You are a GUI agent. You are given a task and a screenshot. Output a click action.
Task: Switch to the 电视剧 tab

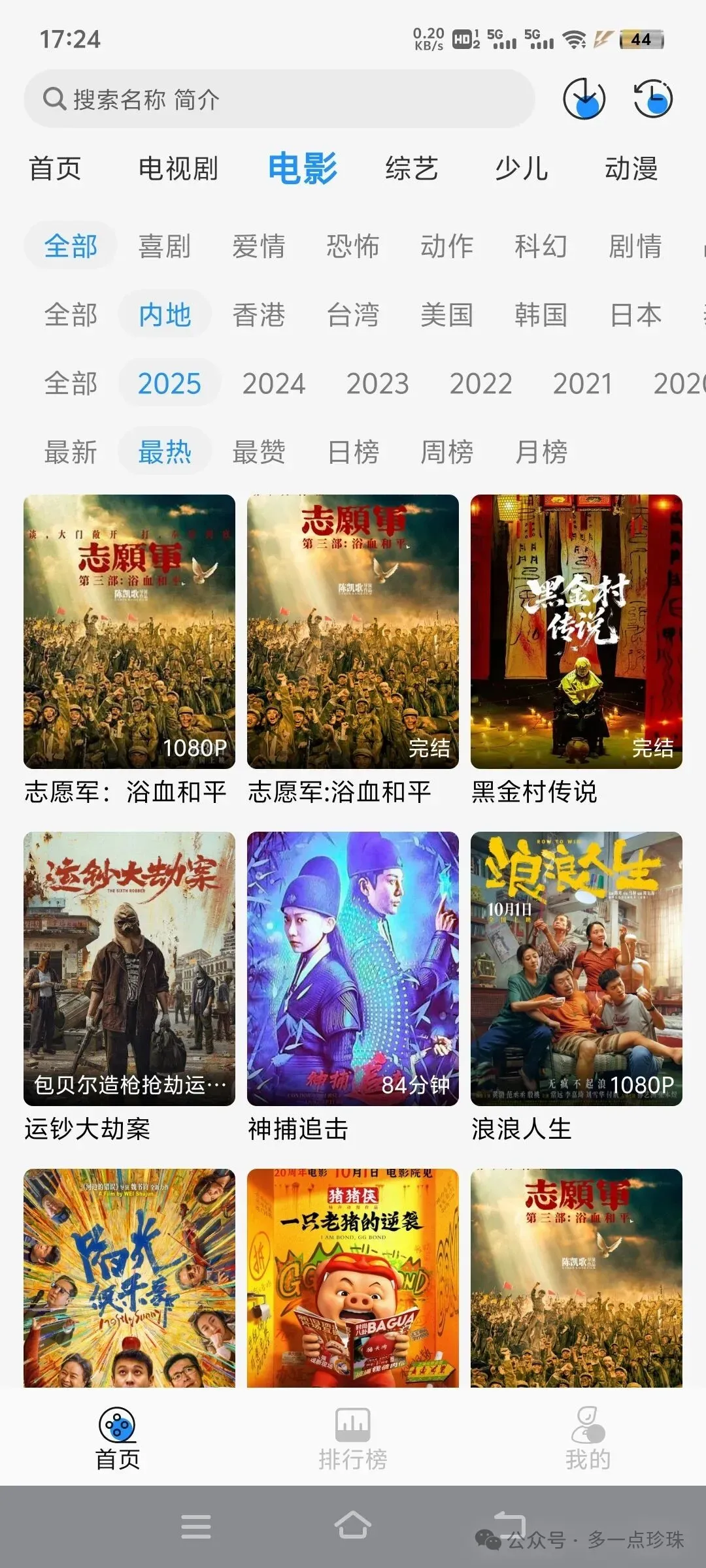pos(178,169)
